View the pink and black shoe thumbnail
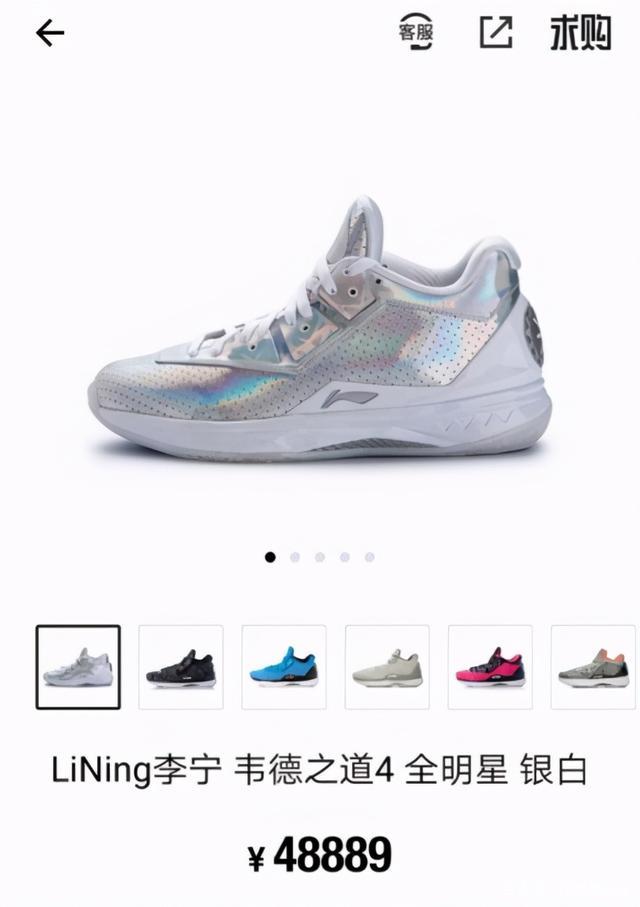 (x=490, y=667)
